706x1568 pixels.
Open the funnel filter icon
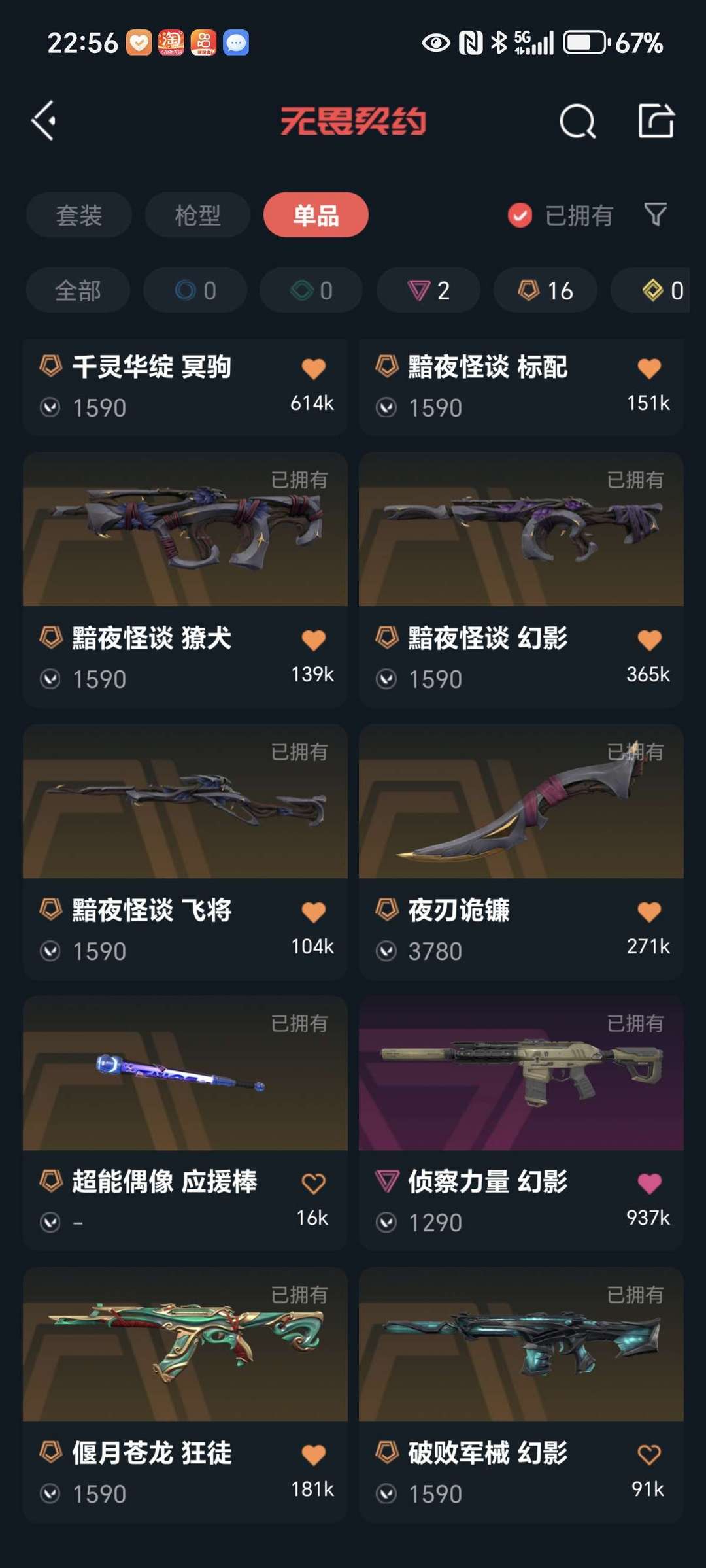656,214
